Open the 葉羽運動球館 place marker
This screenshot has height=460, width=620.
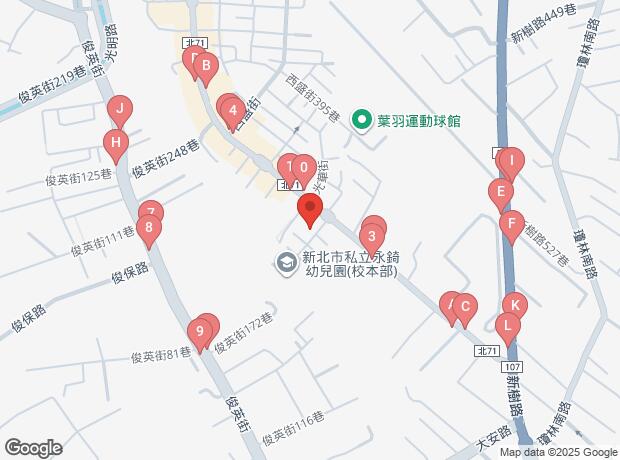(361, 120)
